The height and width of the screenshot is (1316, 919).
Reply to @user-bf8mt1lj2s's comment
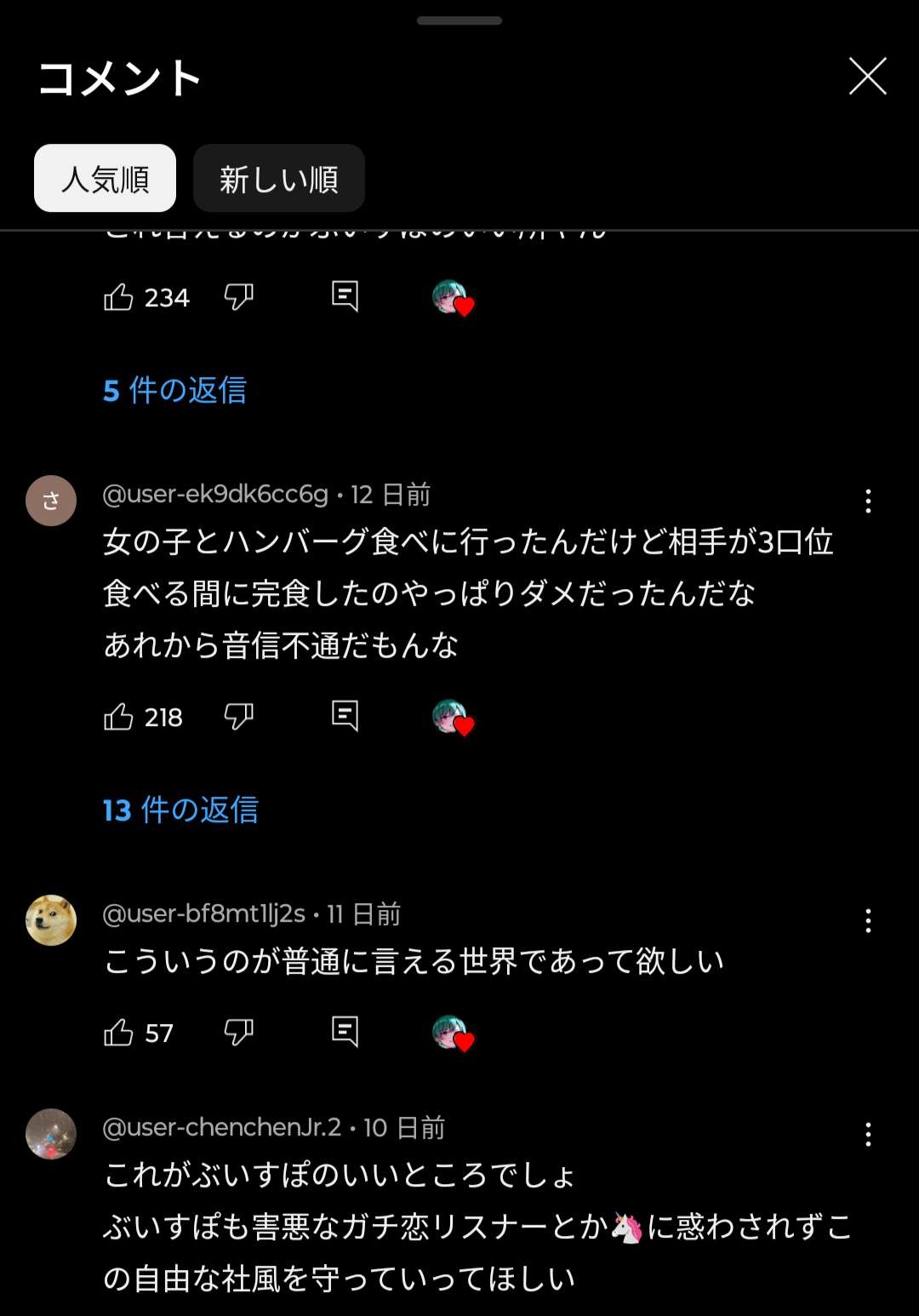(345, 1032)
